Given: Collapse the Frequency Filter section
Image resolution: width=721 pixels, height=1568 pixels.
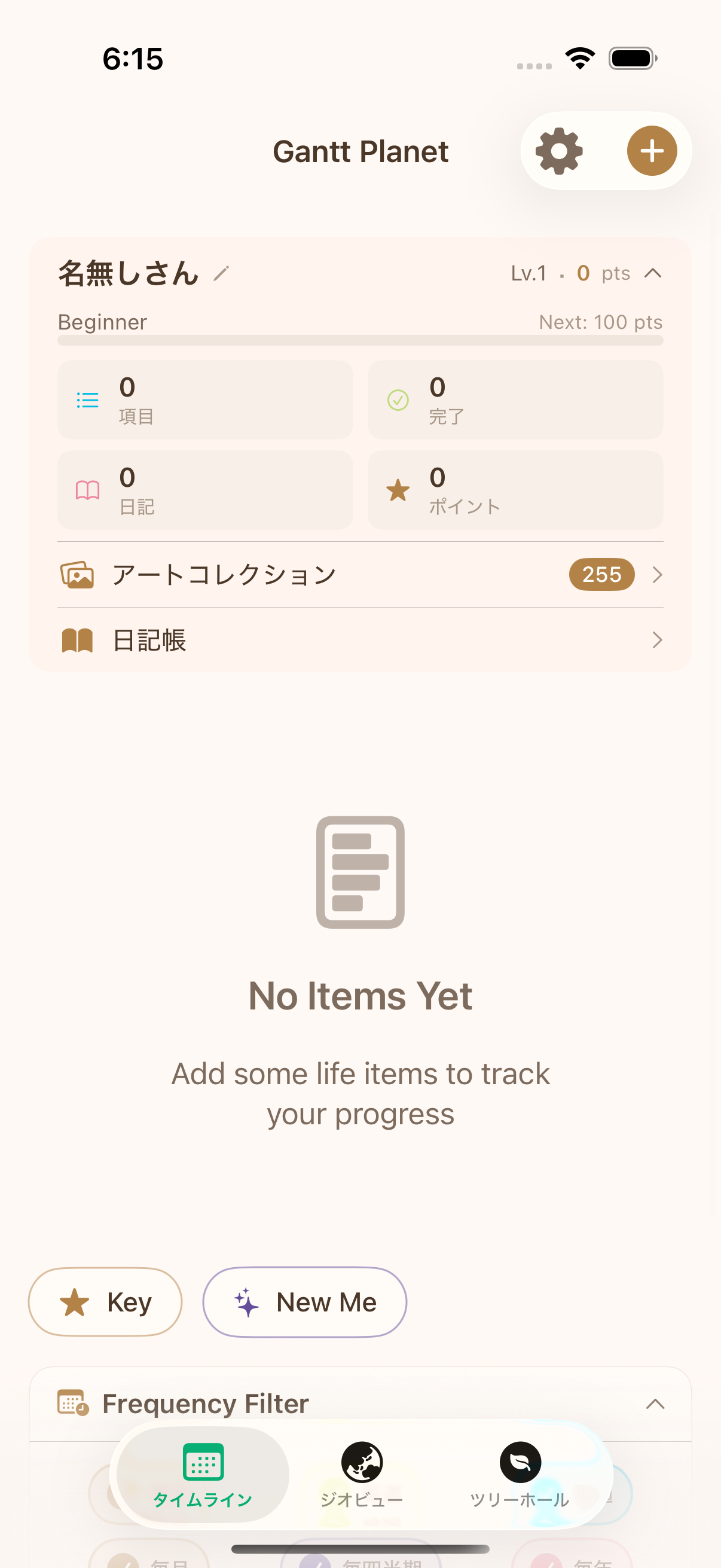Looking at the screenshot, I should (x=655, y=1404).
